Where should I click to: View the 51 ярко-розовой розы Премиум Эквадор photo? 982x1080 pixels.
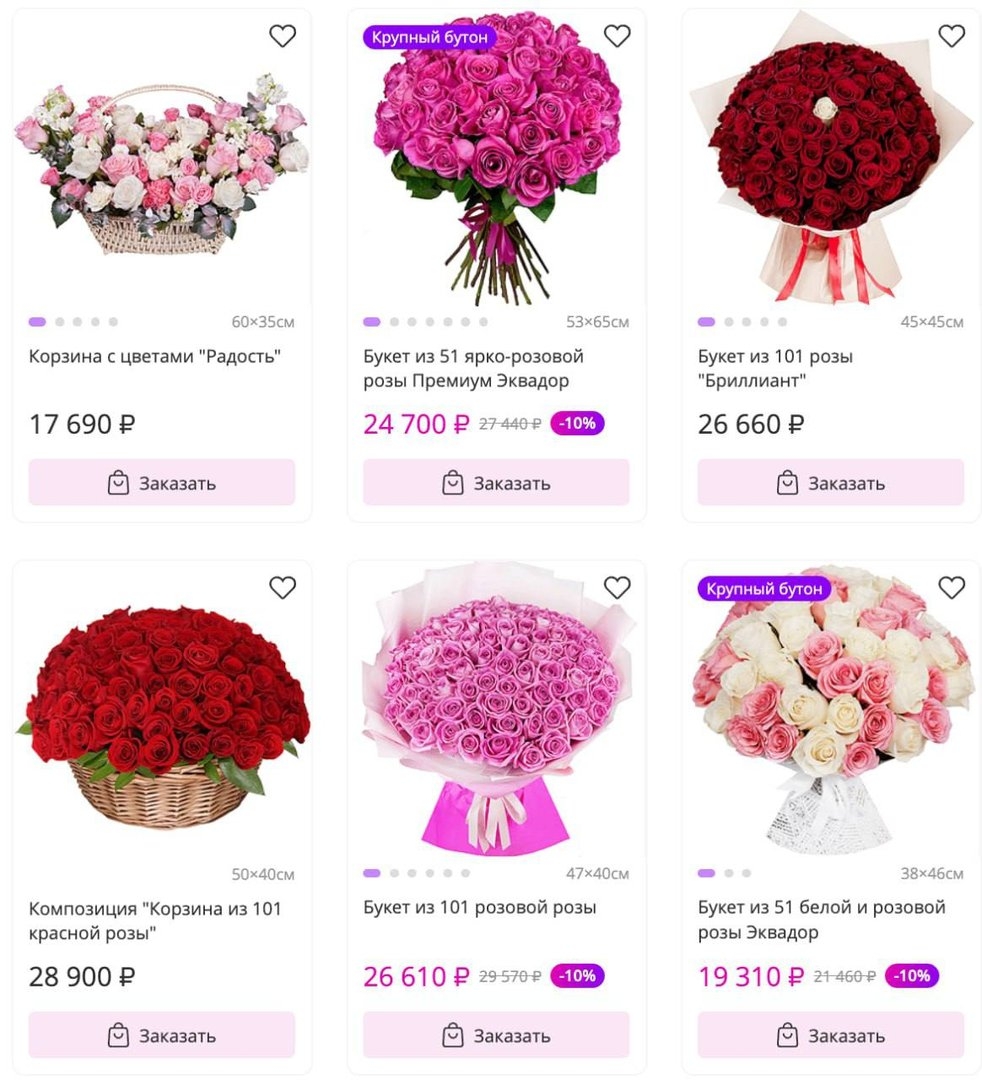pyautogui.click(x=496, y=160)
